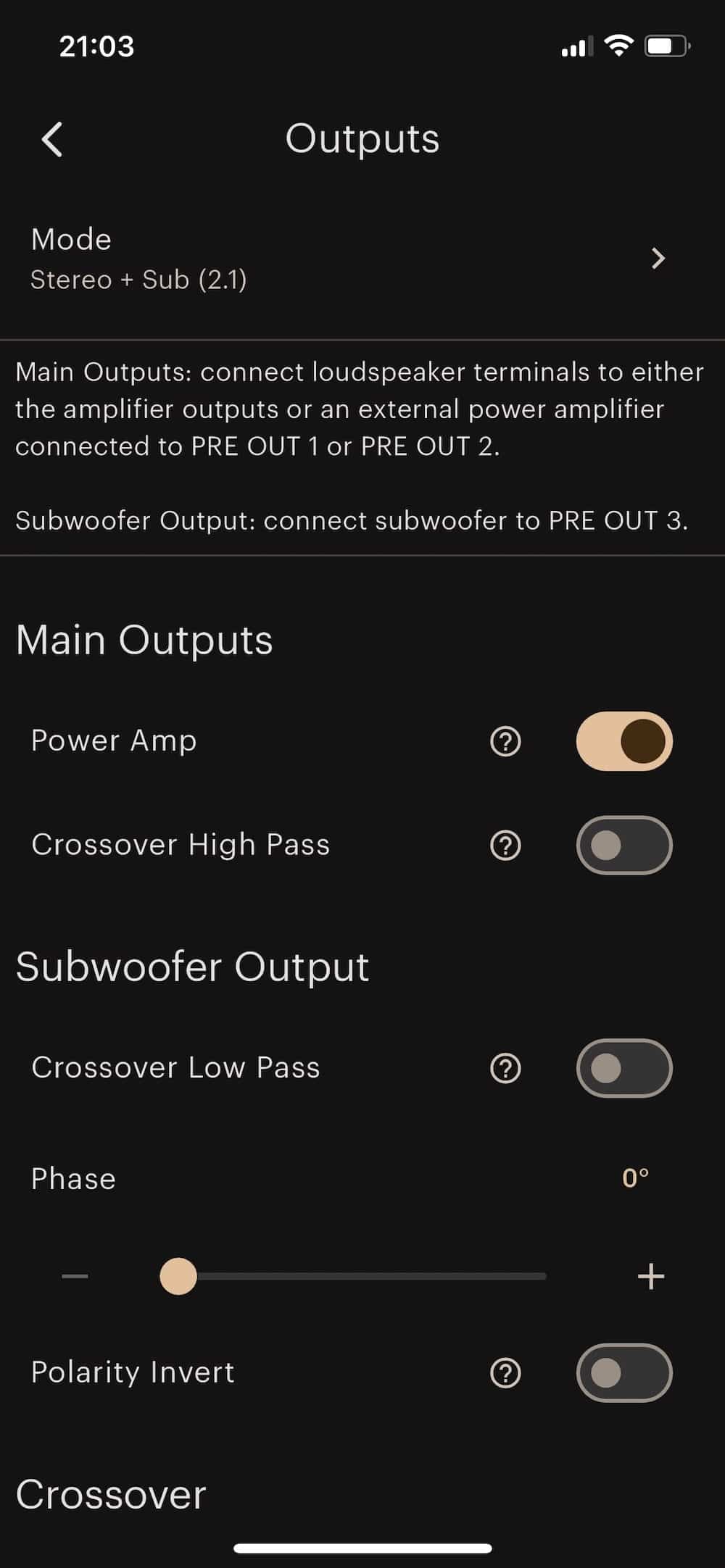Show help for Polarity Invert

[x=505, y=1372]
